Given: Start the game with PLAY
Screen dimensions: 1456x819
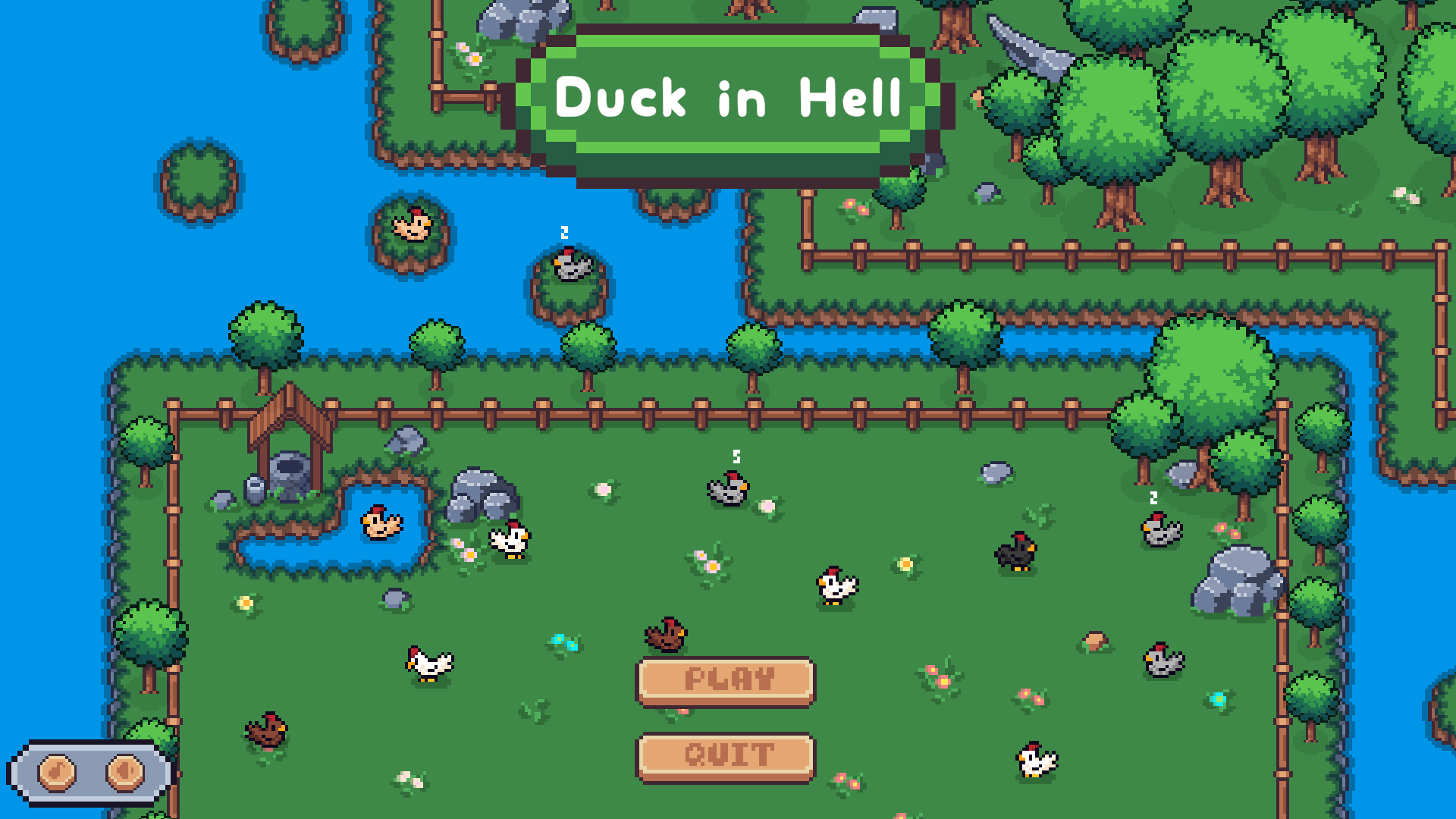Looking at the screenshot, I should pyautogui.click(x=726, y=680).
